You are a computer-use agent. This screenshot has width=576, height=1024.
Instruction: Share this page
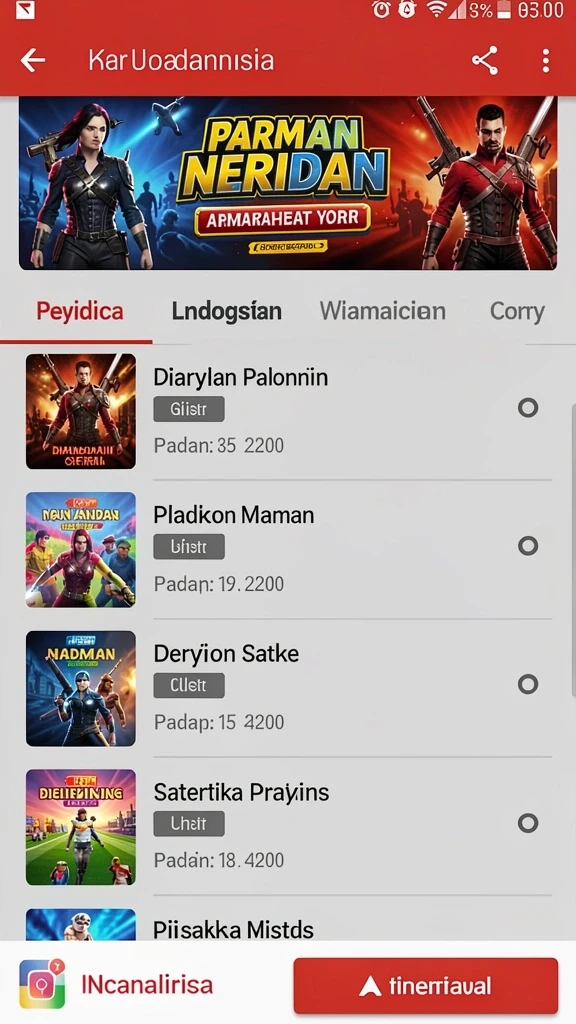[x=485, y=61]
